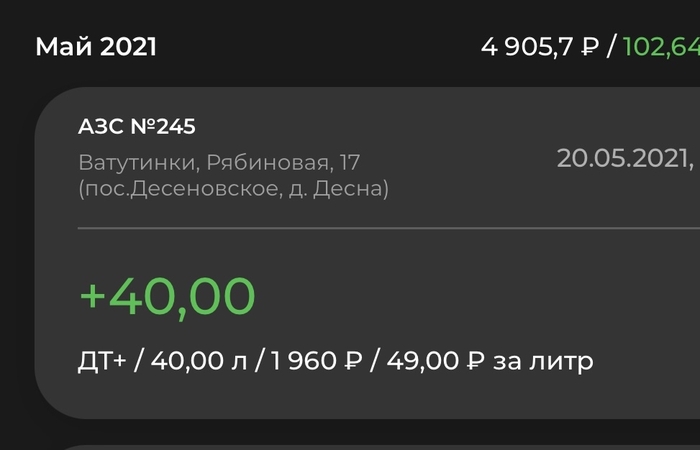Screen dimensions: 700x450
Task: Open the АЗС №245 transaction card
Action: coord(366,252)
